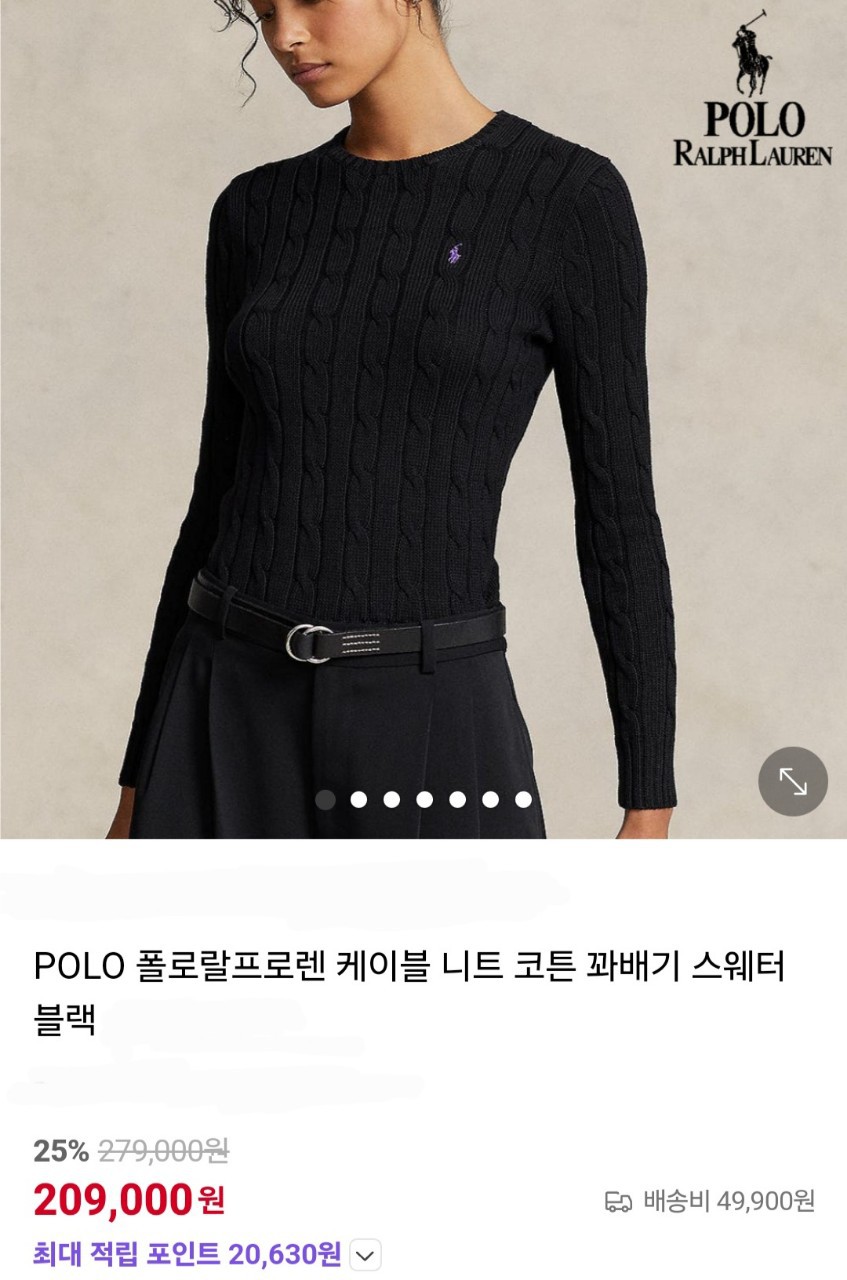847x1280 pixels.
Task: Select the first carousel dot
Action: click(325, 798)
